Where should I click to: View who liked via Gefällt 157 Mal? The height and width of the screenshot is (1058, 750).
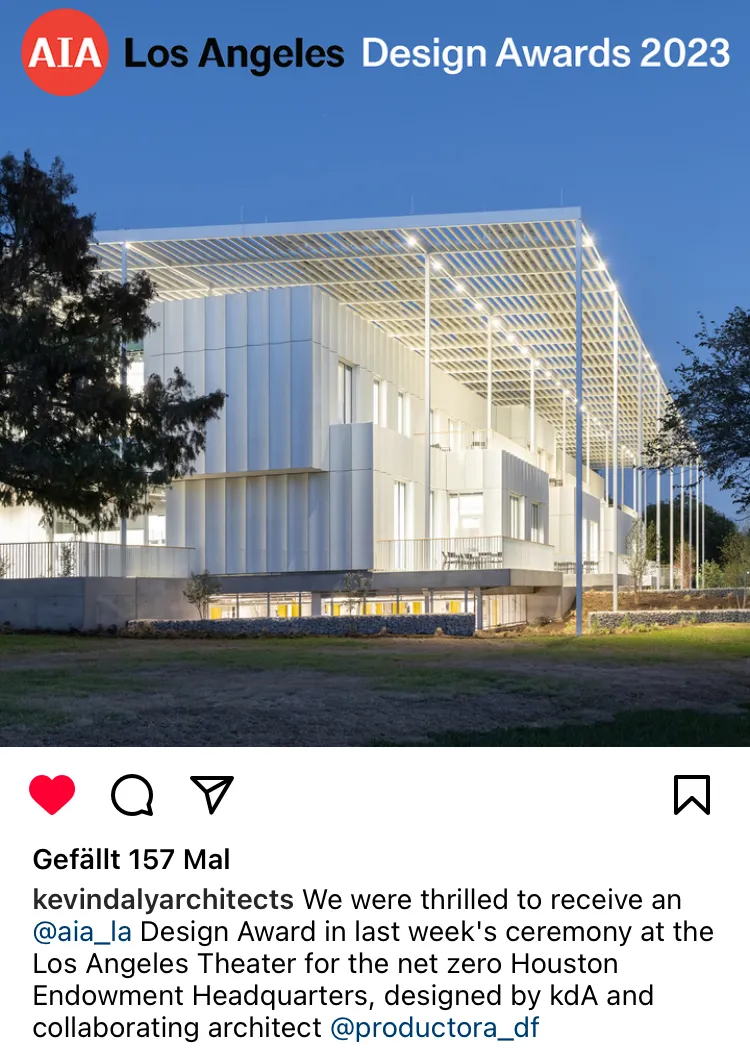click(x=131, y=859)
